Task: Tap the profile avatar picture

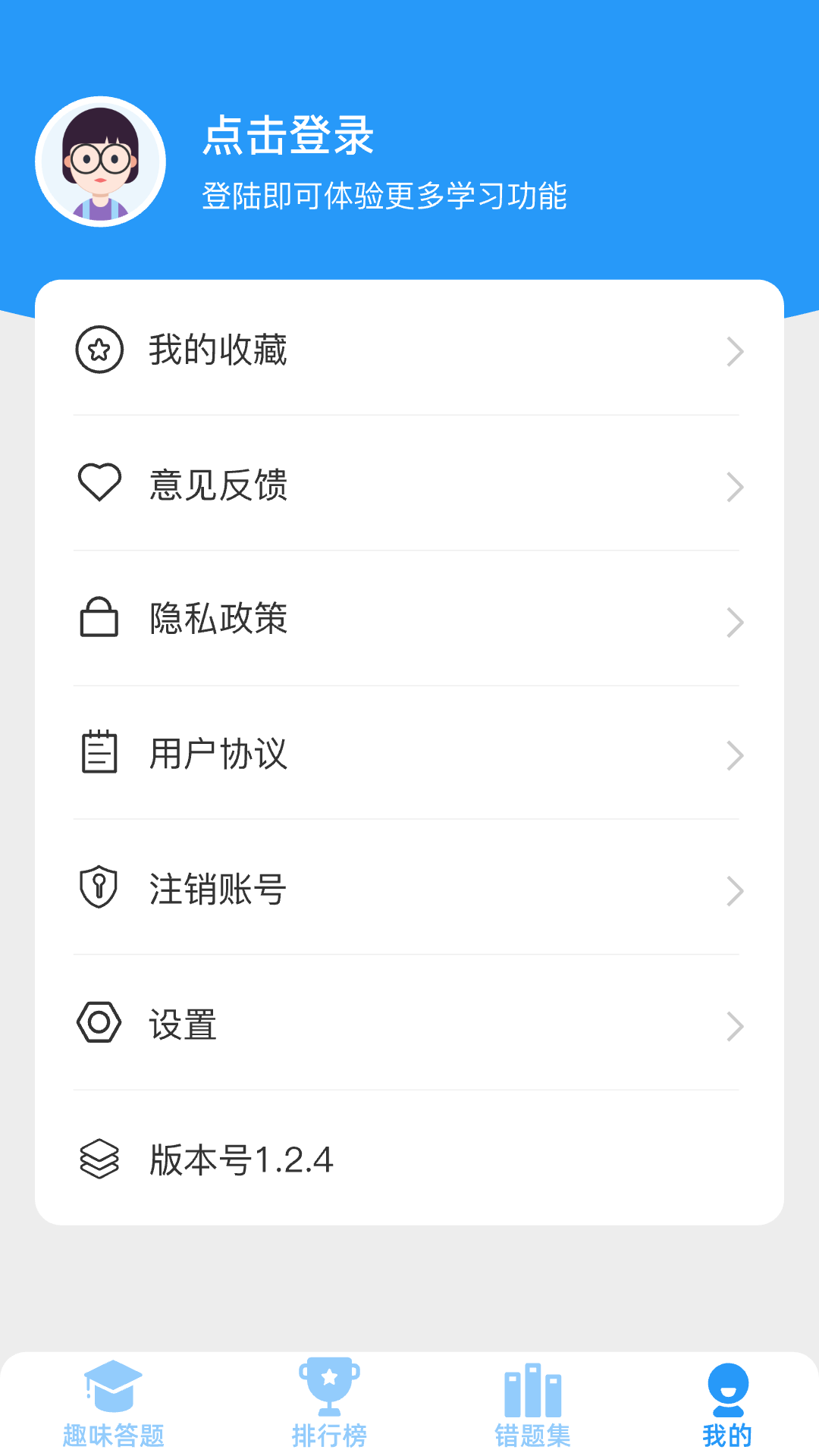Action: pos(101,162)
